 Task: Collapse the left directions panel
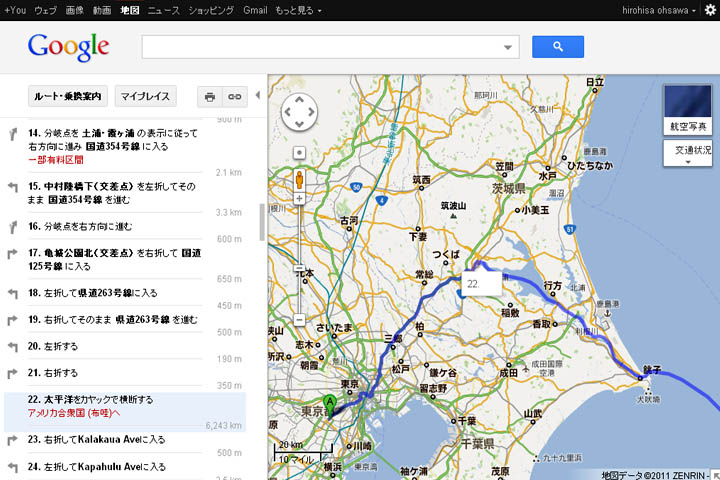pyautogui.click(x=258, y=96)
